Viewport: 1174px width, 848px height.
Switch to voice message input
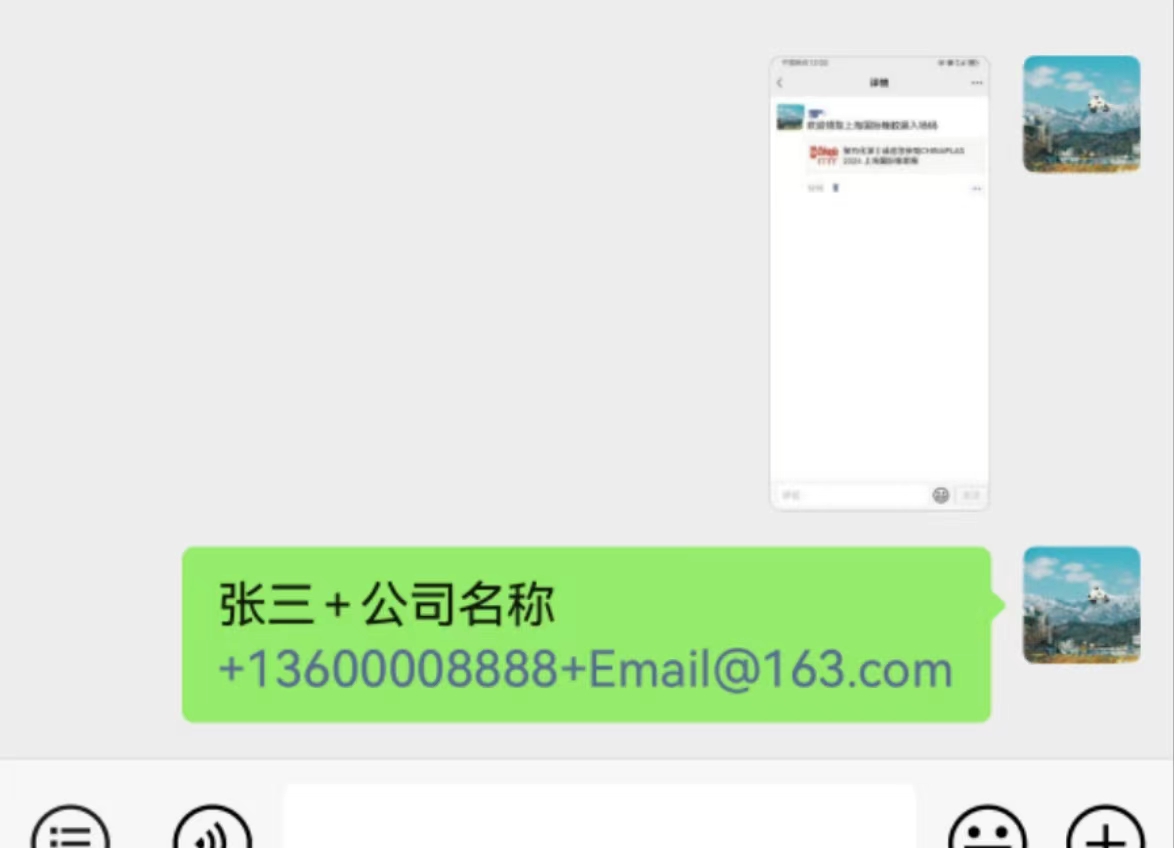212,832
